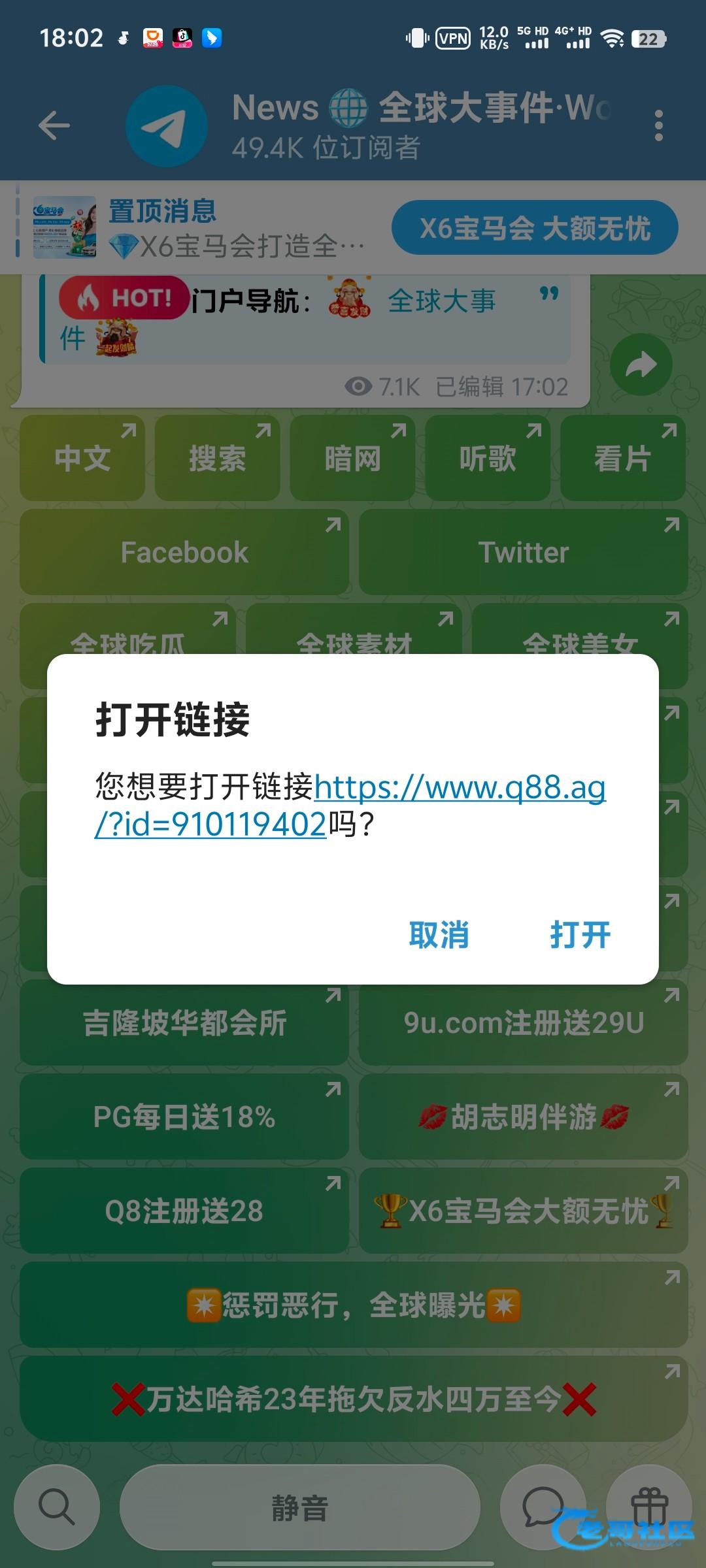Open the X6宝马会 大额无忧 pinned button
This screenshot has width=706, height=1568.
point(535,228)
